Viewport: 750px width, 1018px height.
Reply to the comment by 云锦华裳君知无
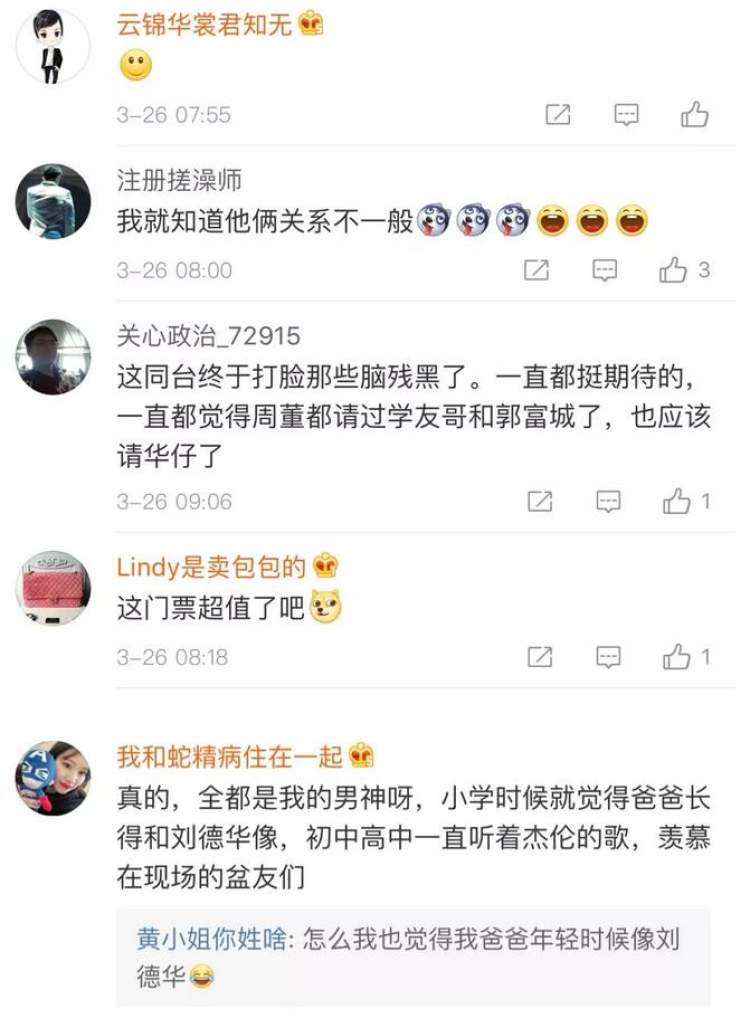click(626, 115)
